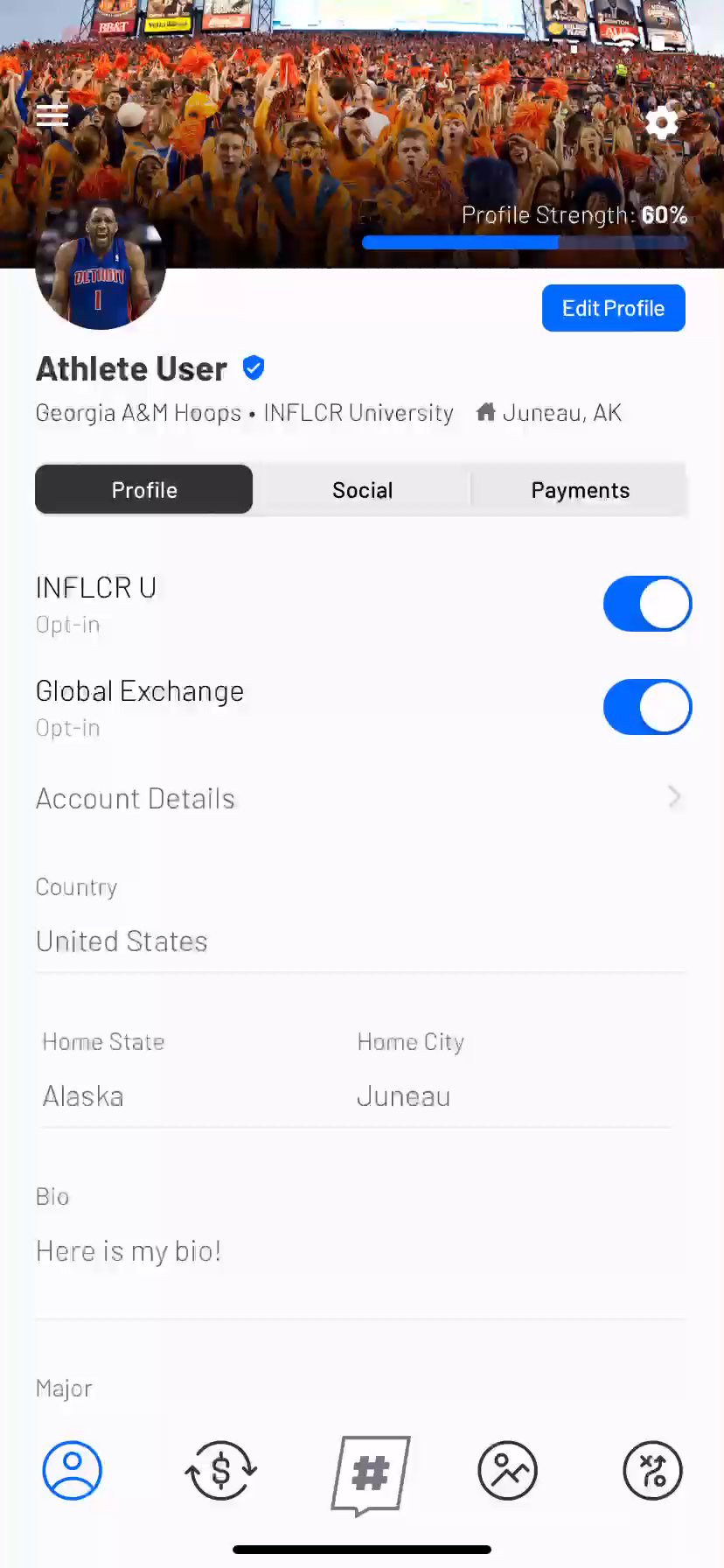Open the hamburger menu

click(x=52, y=115)
